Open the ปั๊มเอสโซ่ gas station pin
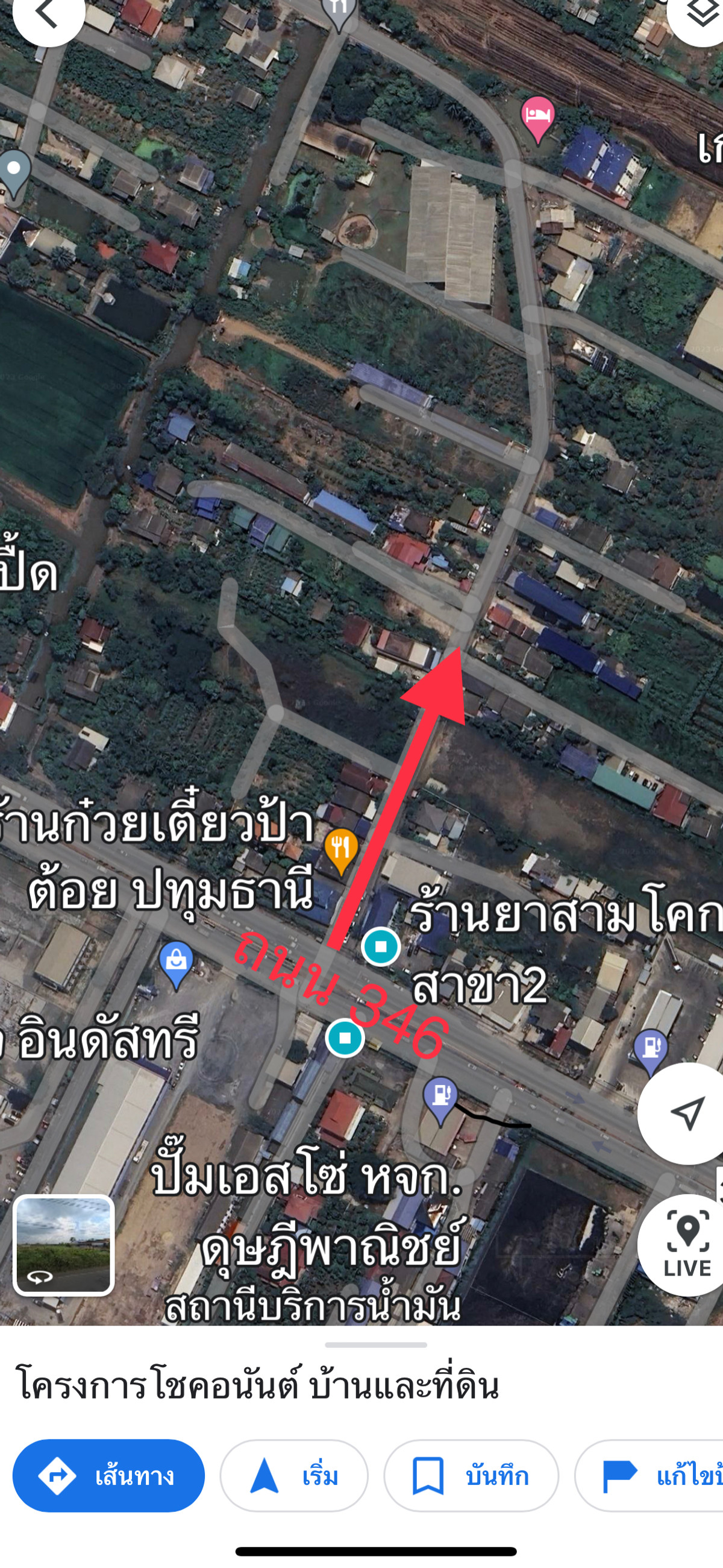Viewport: 723px width, 1568px height. [x=440, y=1097]
